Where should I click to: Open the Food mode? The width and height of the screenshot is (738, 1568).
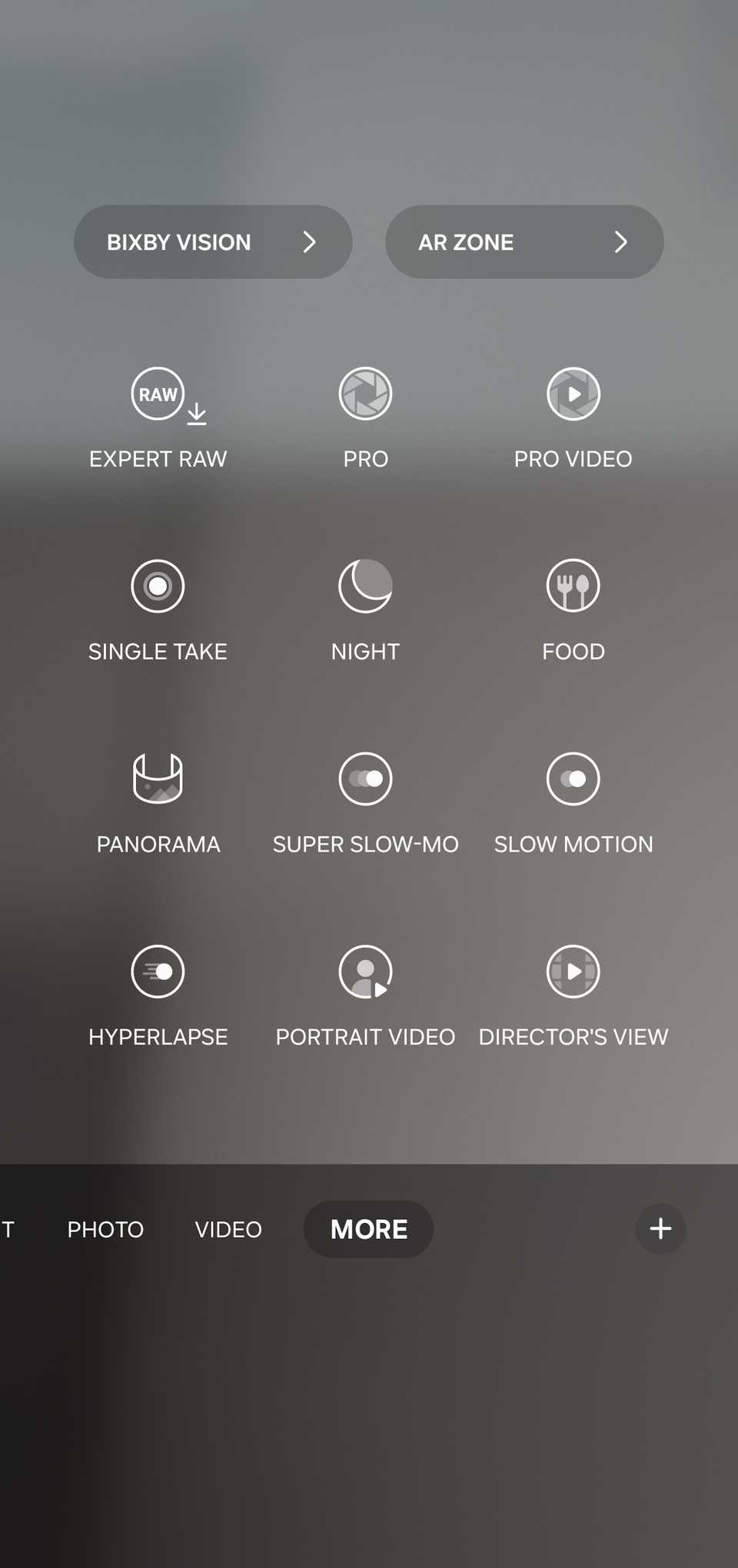573,586
